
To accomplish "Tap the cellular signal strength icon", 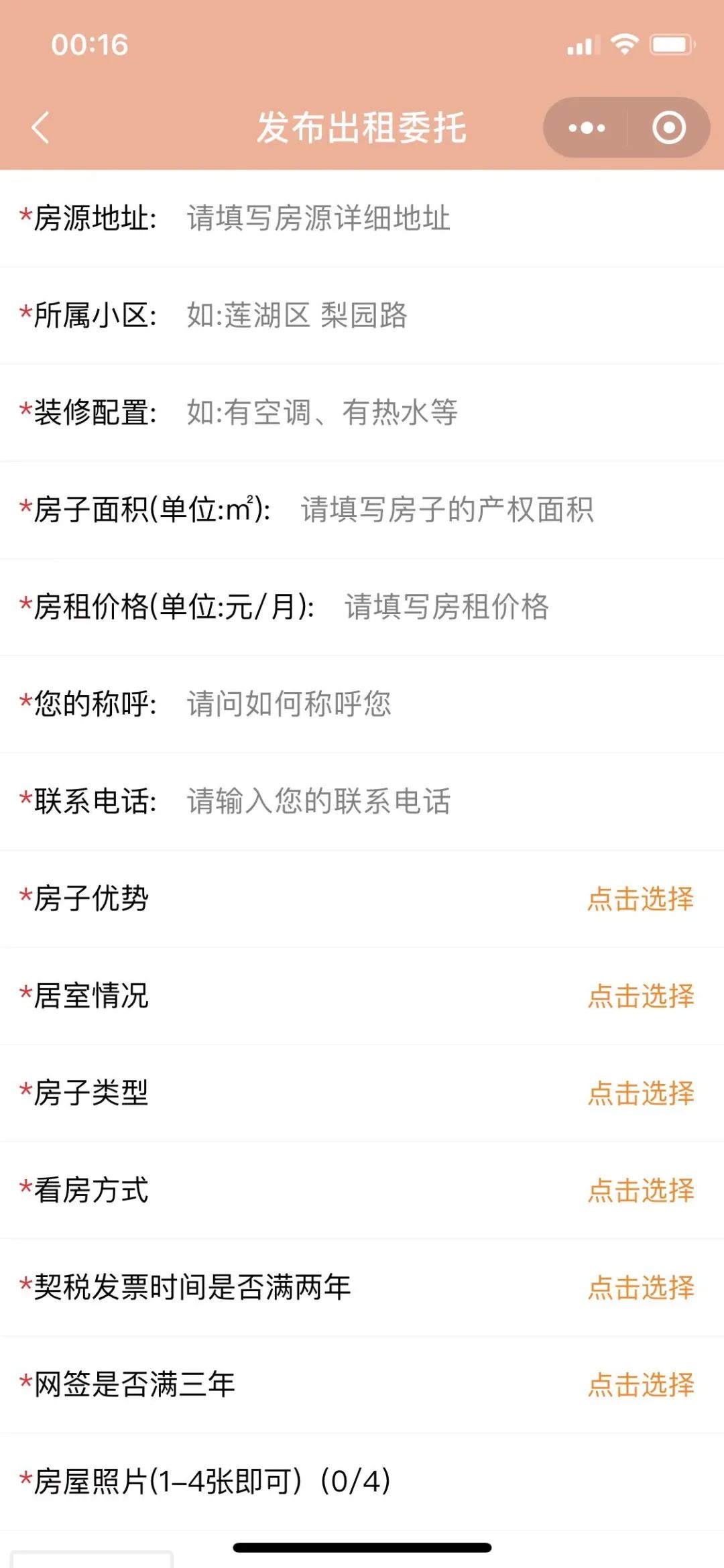I will pyautogui.click(x=579, y=46).
